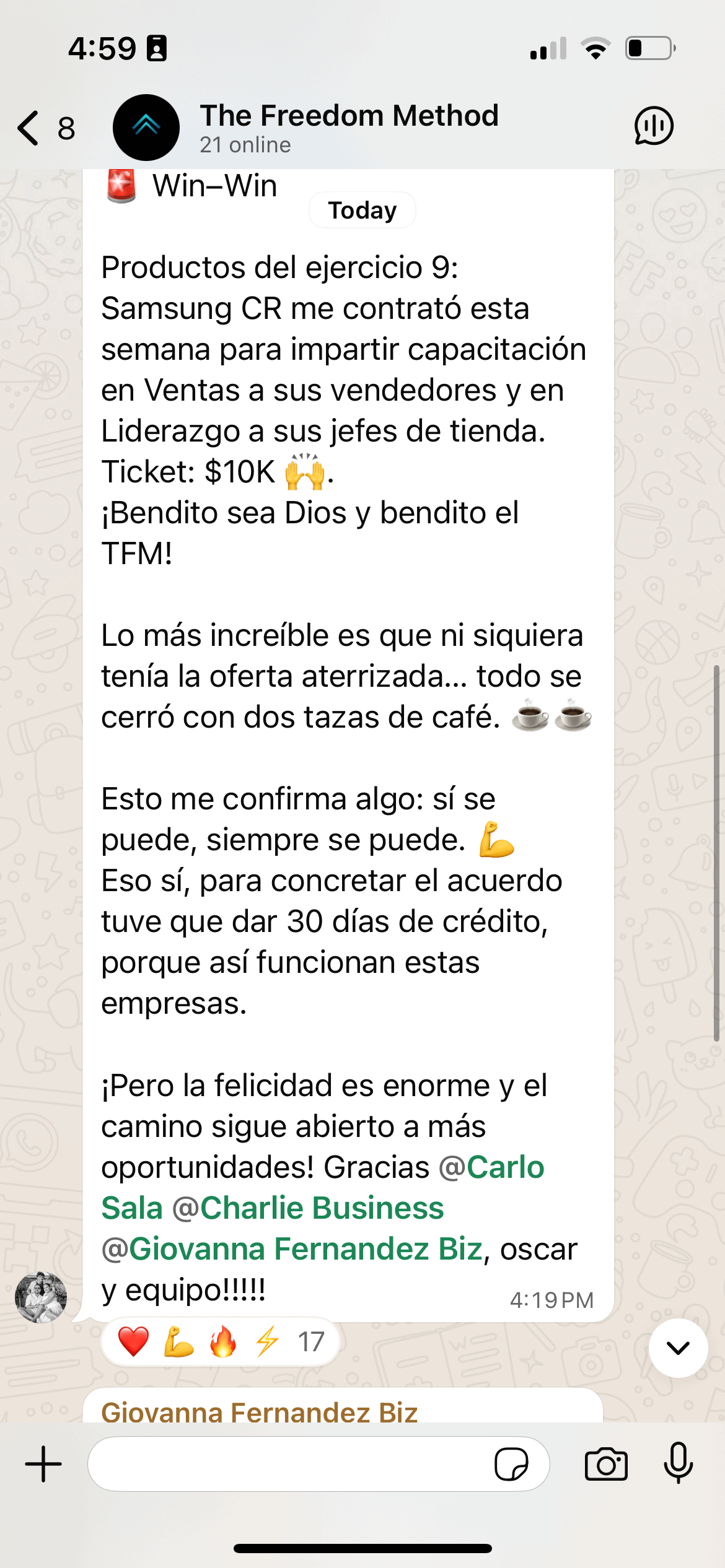View the 17 reactions on the message
725x1568 pixels.
click(x=220, y=1342)
